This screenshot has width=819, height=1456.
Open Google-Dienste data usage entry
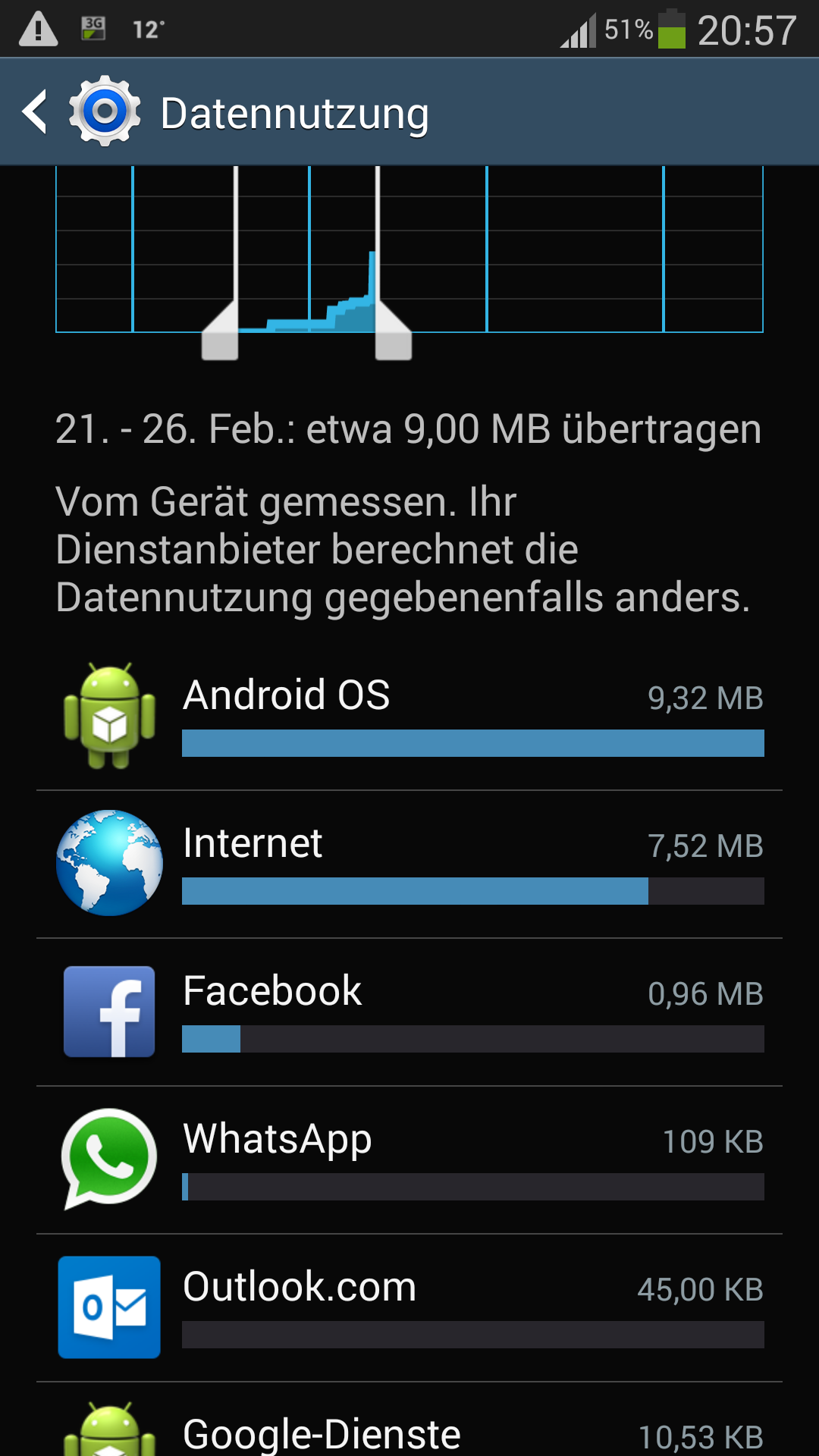[409, 1429]
